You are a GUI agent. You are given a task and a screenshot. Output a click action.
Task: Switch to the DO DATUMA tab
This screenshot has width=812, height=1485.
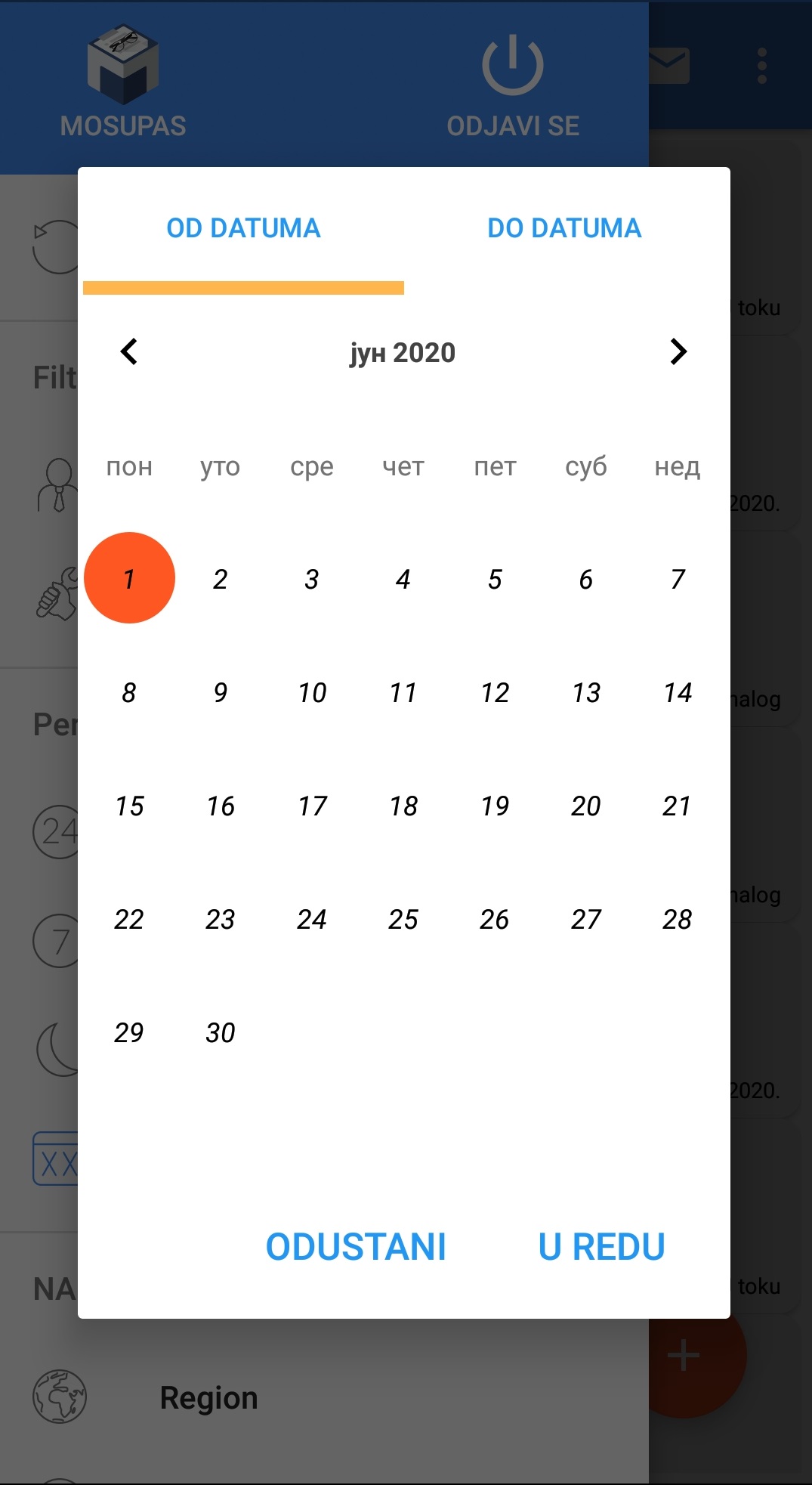564,228
